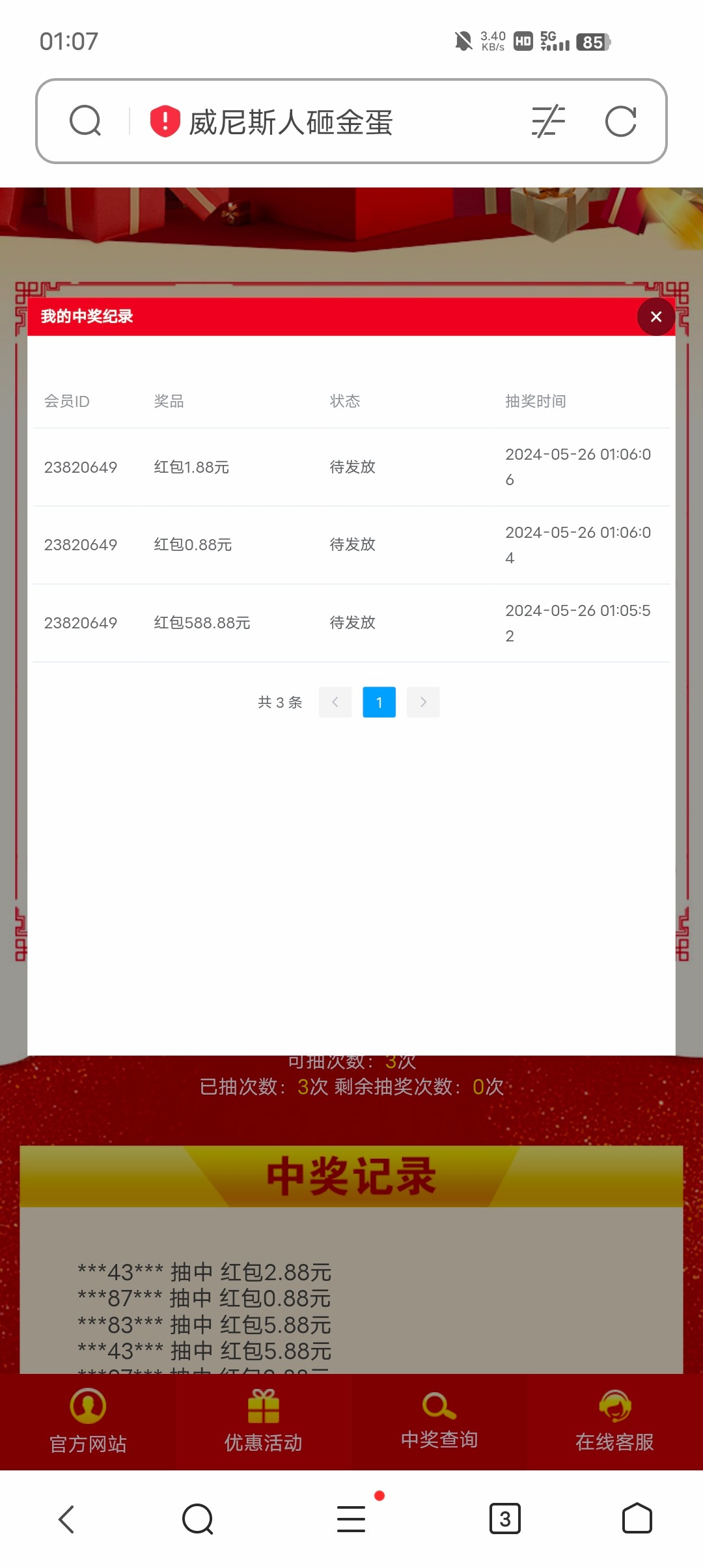Select page 1 of the records
This screenshot has height=1568, width=703.
(x=379, y=702)
